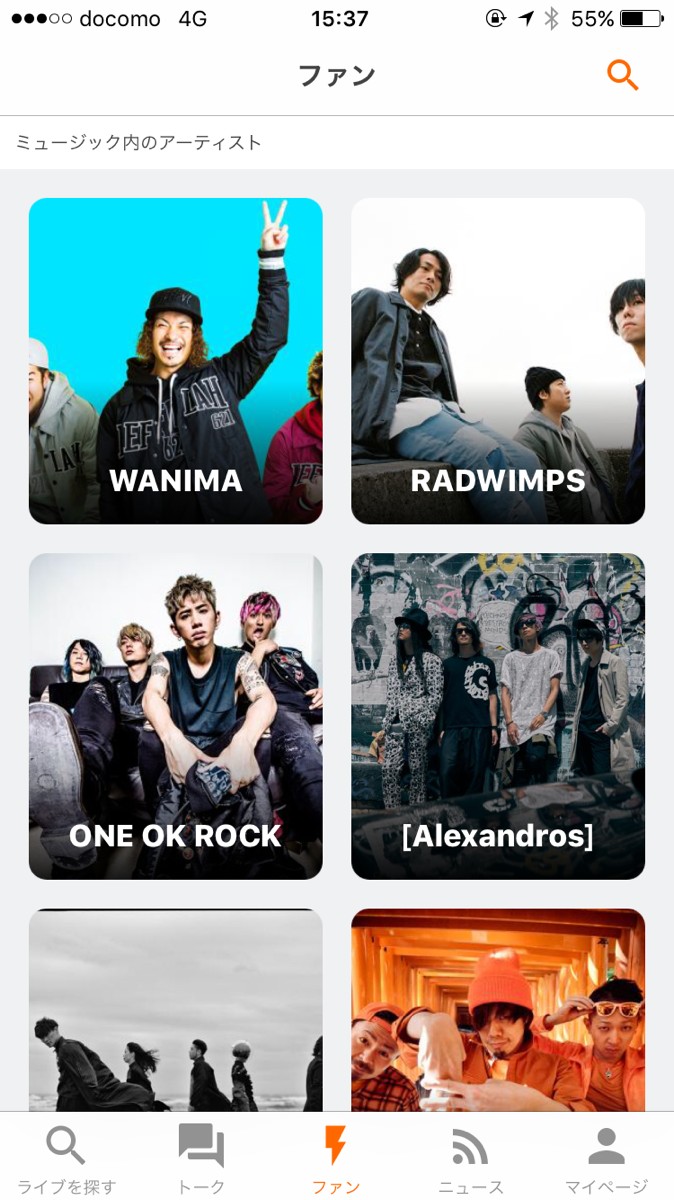Open the search icon in the header

tap(622, 75)
